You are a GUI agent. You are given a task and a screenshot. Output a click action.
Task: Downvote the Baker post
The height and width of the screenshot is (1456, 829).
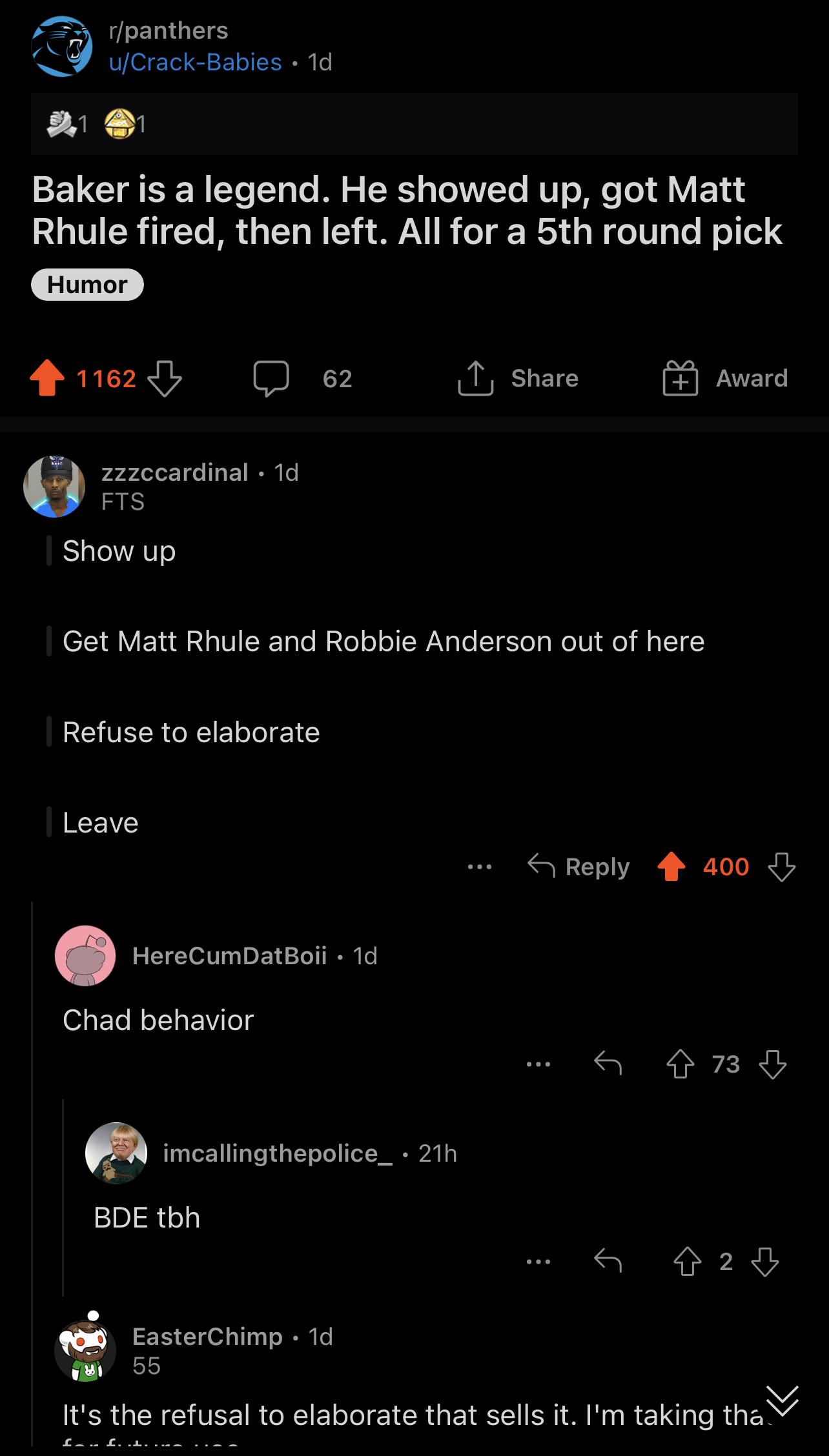tap(165, 378)
